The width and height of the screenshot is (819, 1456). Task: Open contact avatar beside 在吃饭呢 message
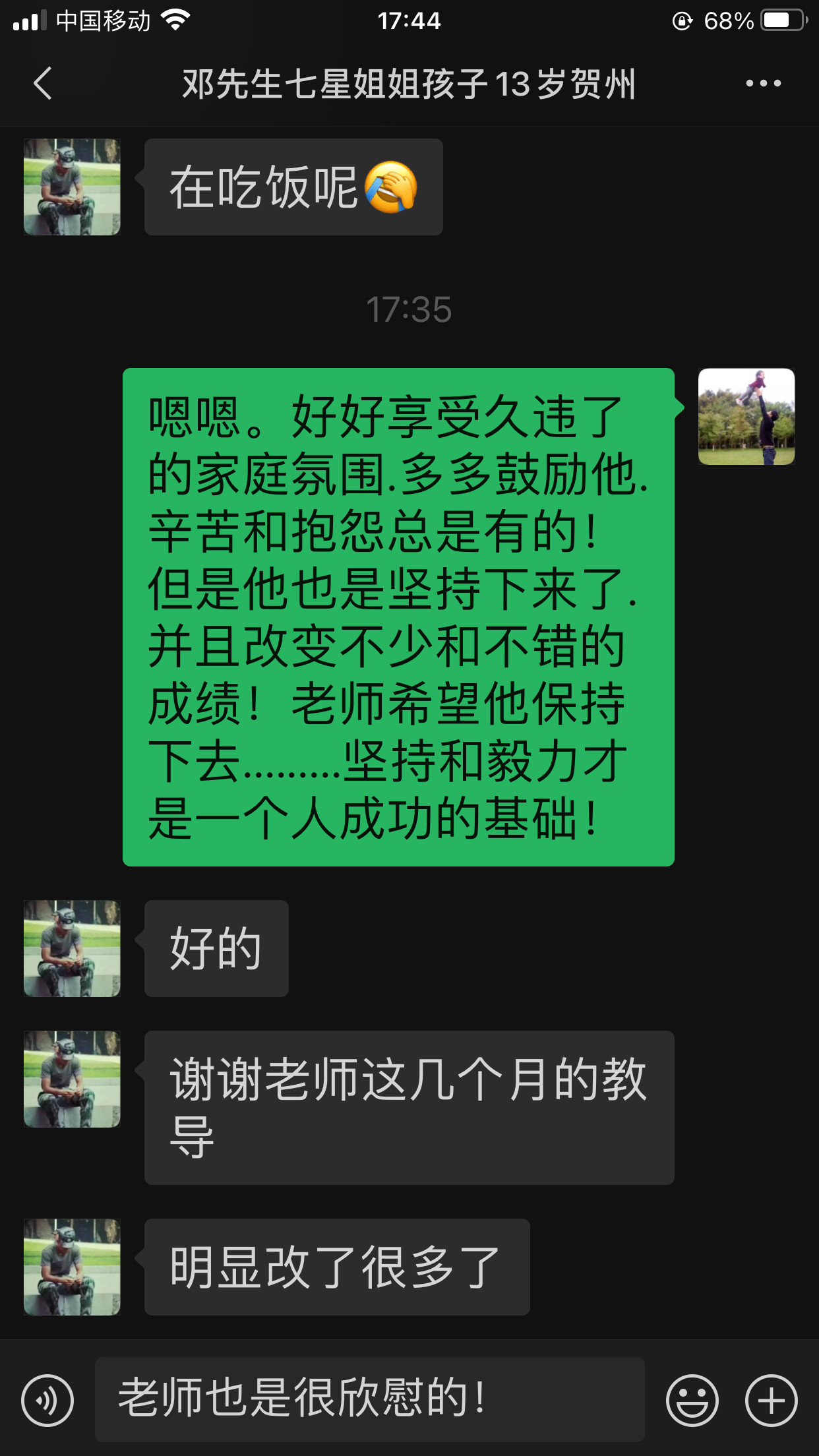click(72, 187)
